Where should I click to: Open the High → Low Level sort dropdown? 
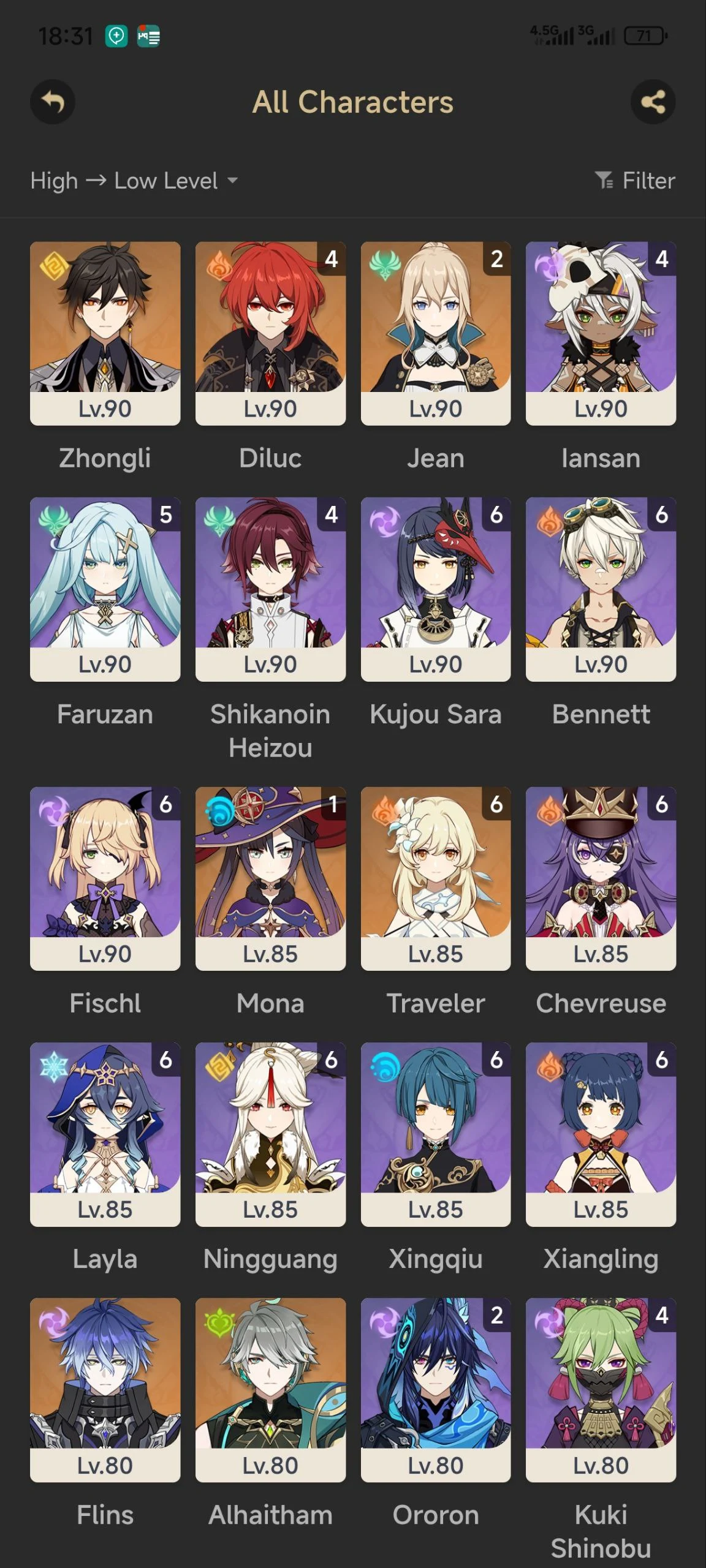click(x=134, y=181)
